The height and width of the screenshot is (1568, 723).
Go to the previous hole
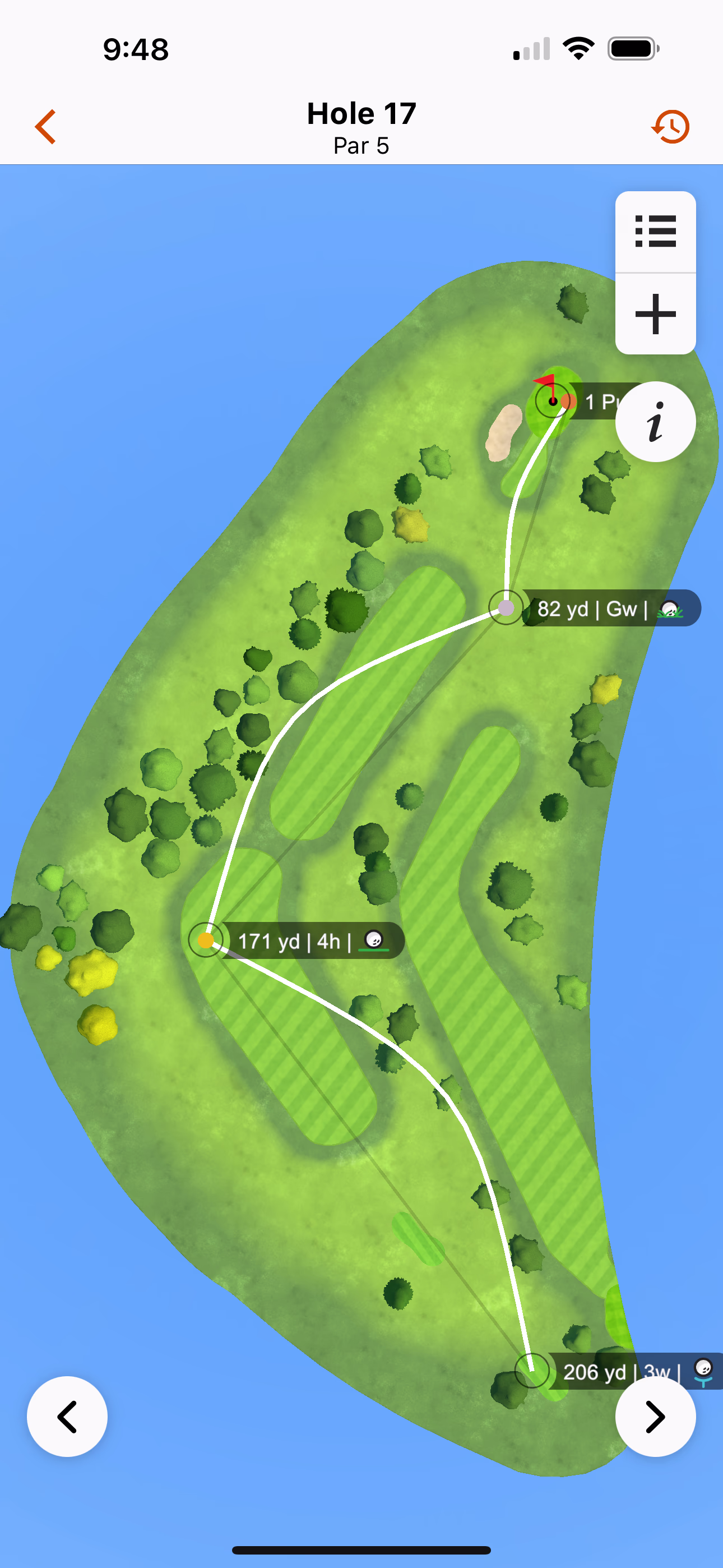67,1417
